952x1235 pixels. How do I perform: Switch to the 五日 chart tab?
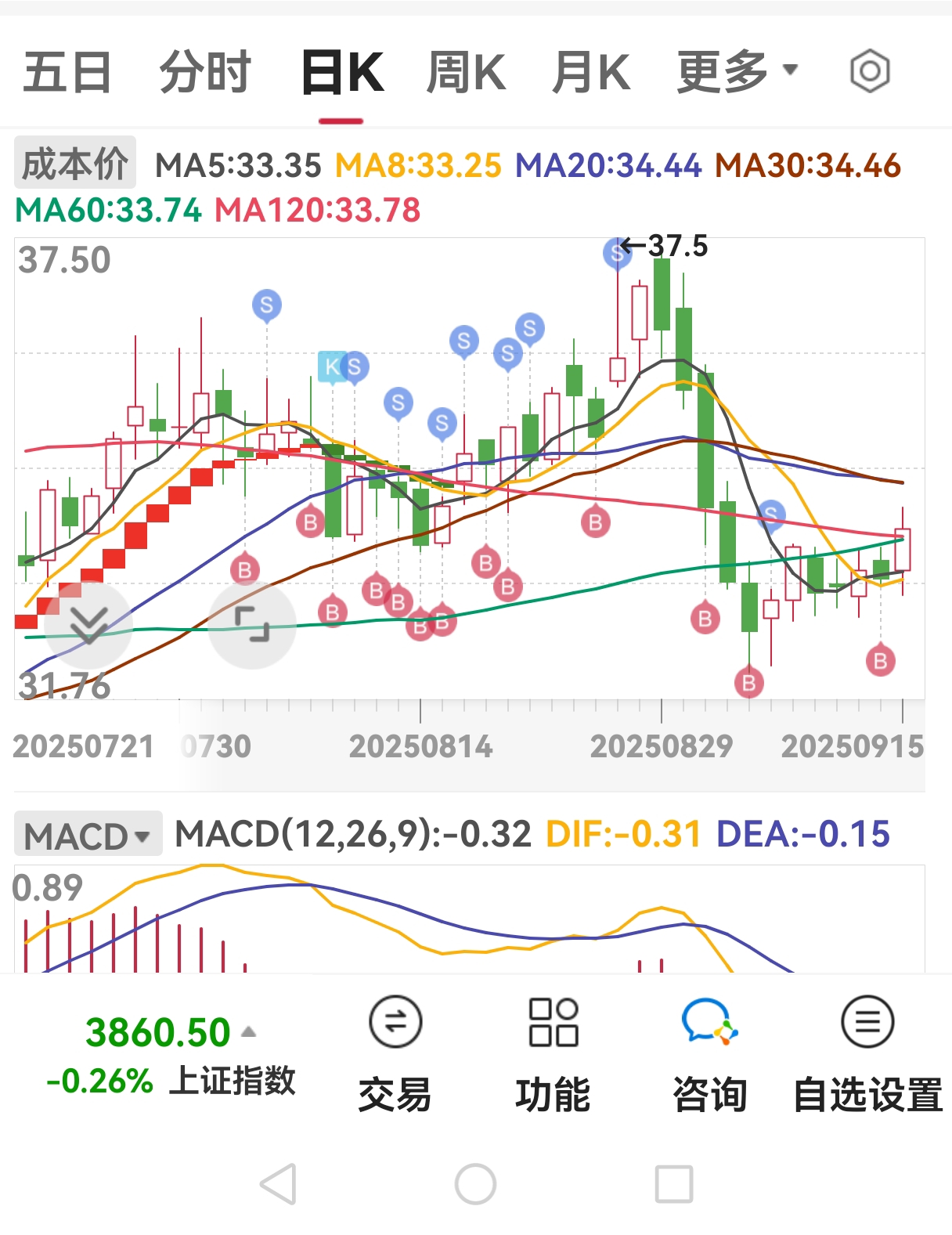[x=67, y=72]
